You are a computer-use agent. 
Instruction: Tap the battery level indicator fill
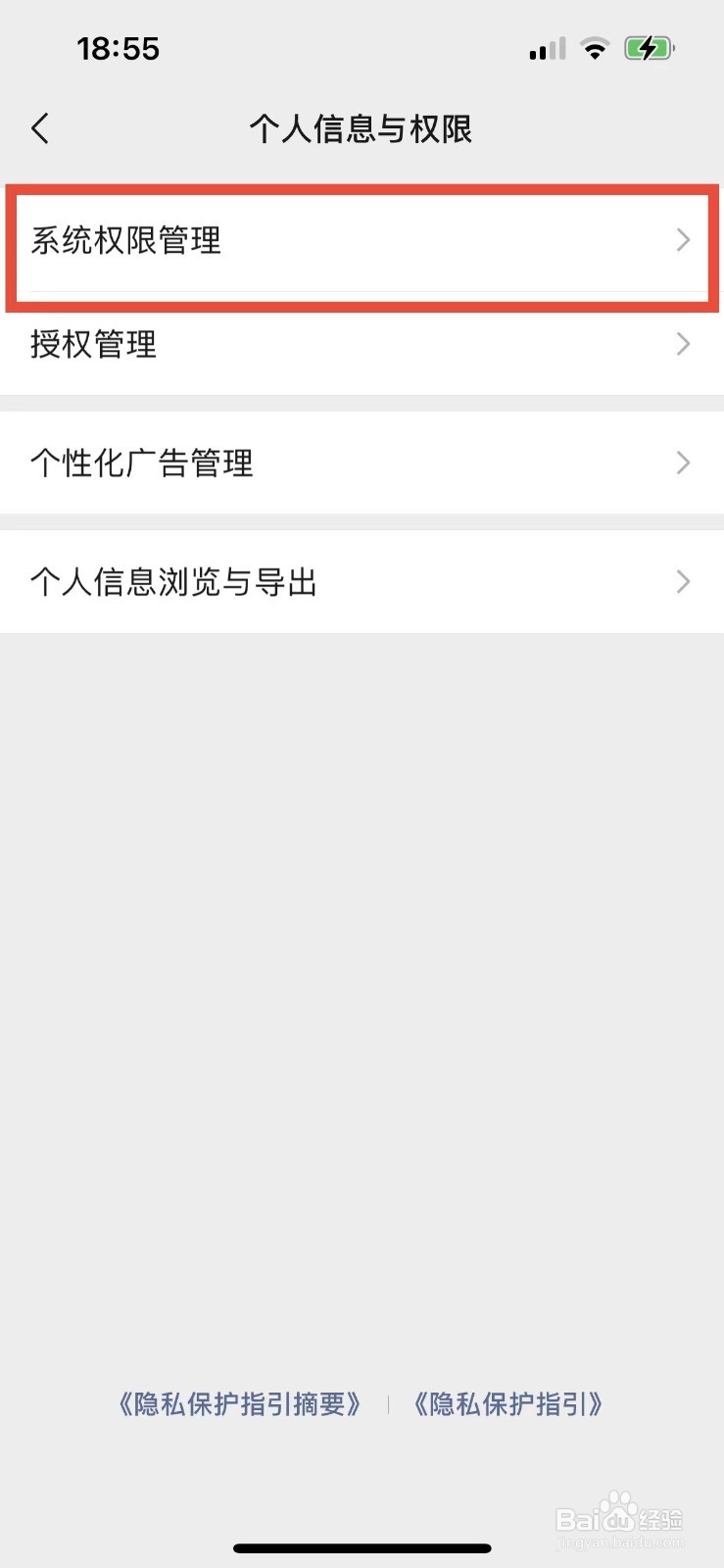[x=650, y=47]
